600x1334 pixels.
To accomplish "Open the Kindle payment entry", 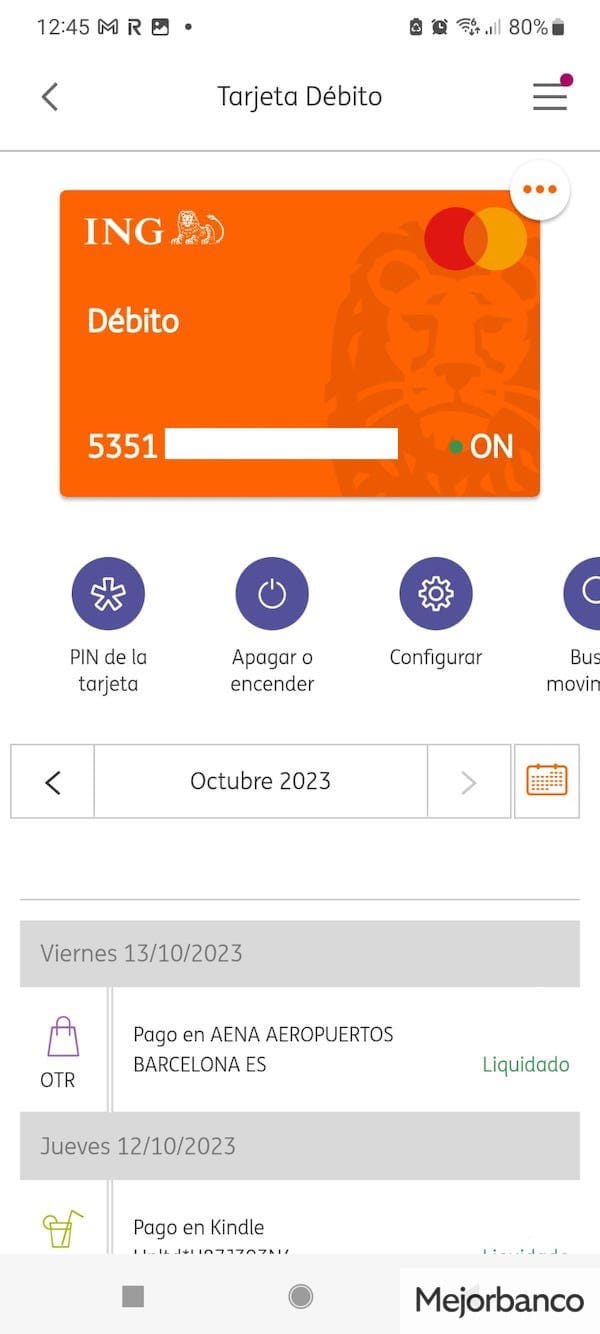I will tap(300, 1228).
